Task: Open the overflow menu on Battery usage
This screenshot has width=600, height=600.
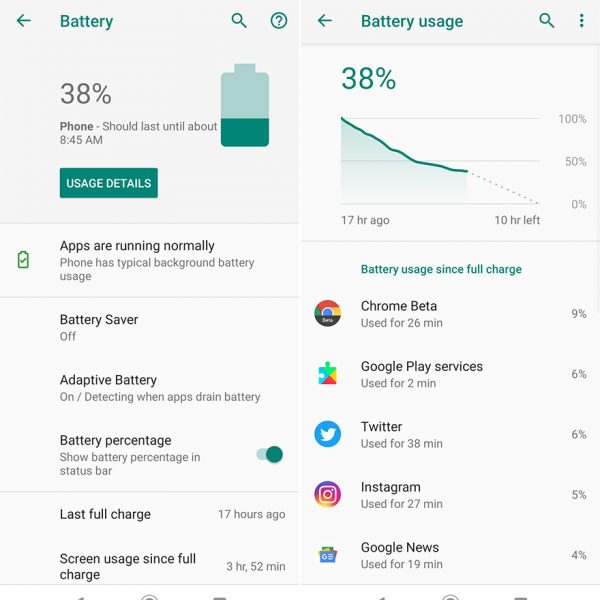Action: (x=581, y=21)
